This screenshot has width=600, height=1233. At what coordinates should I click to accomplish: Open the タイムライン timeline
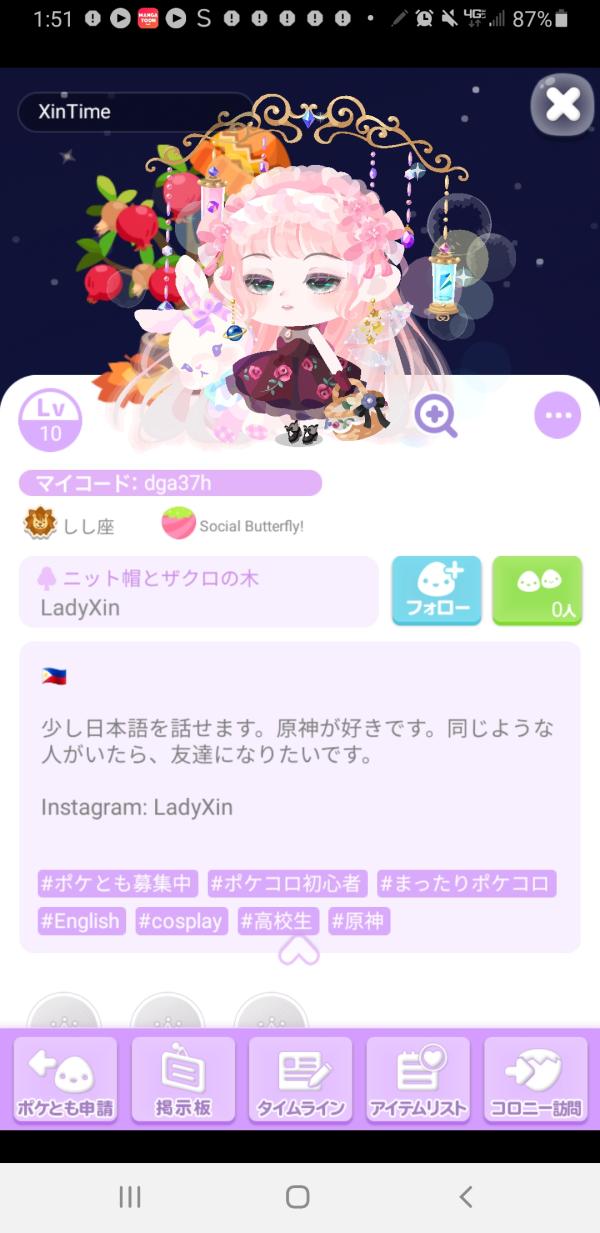(x=300, y=1079)
